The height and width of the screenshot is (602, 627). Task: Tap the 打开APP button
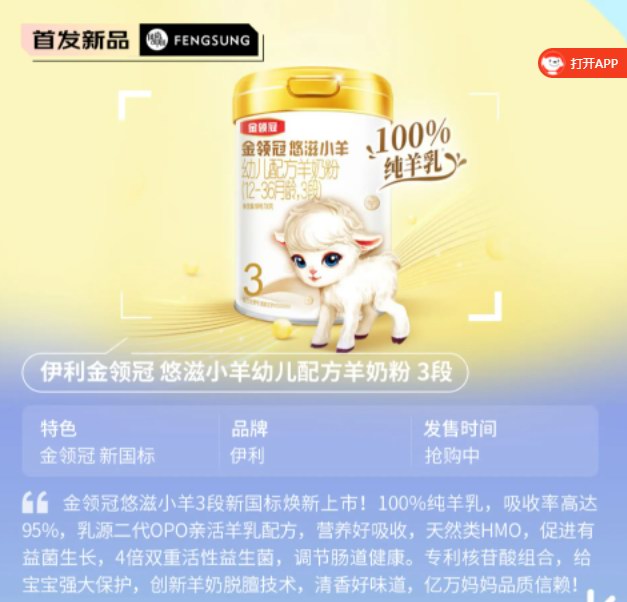point(584,63)
